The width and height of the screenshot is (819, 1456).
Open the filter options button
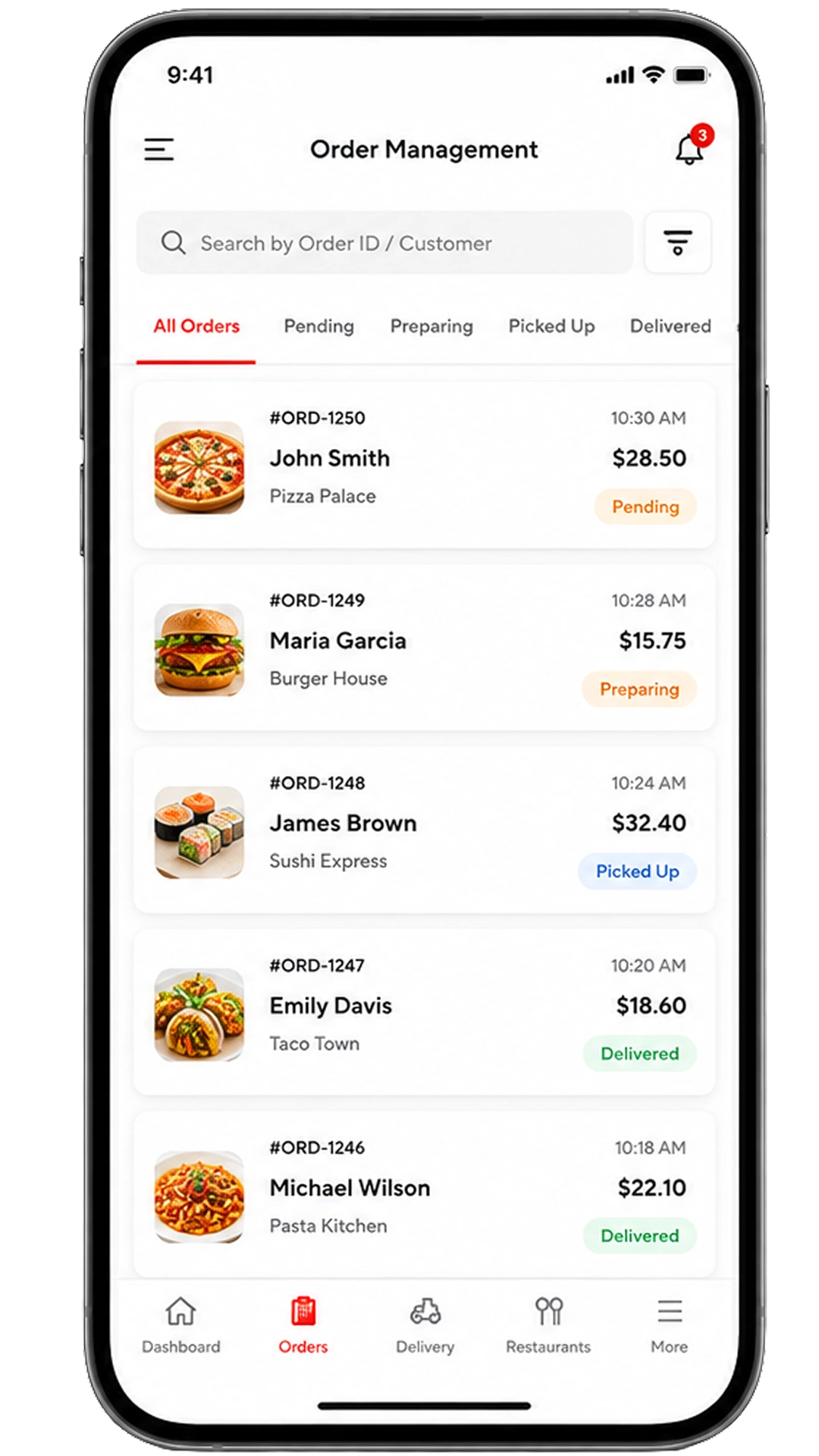pos(678,243)
